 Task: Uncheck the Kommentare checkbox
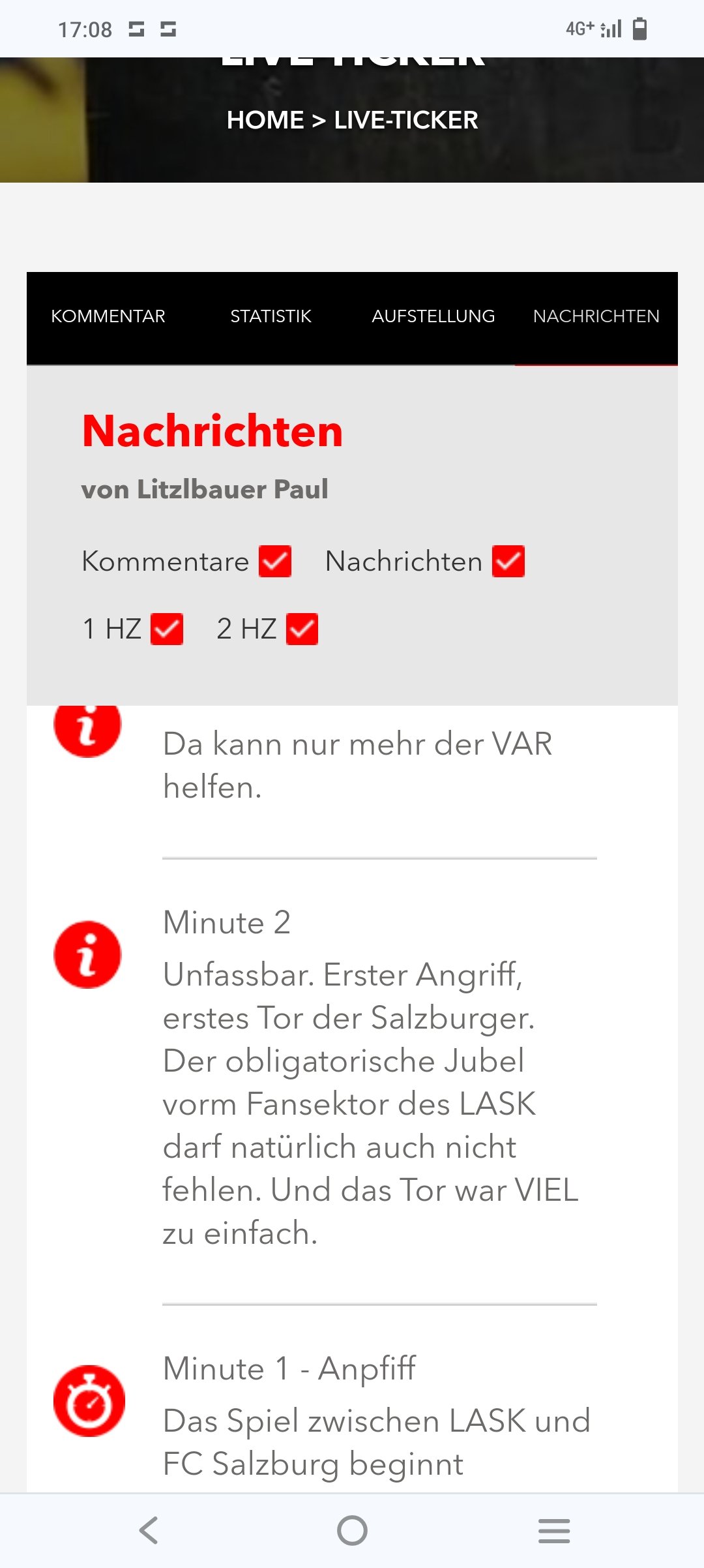click(x=275, y=562)
